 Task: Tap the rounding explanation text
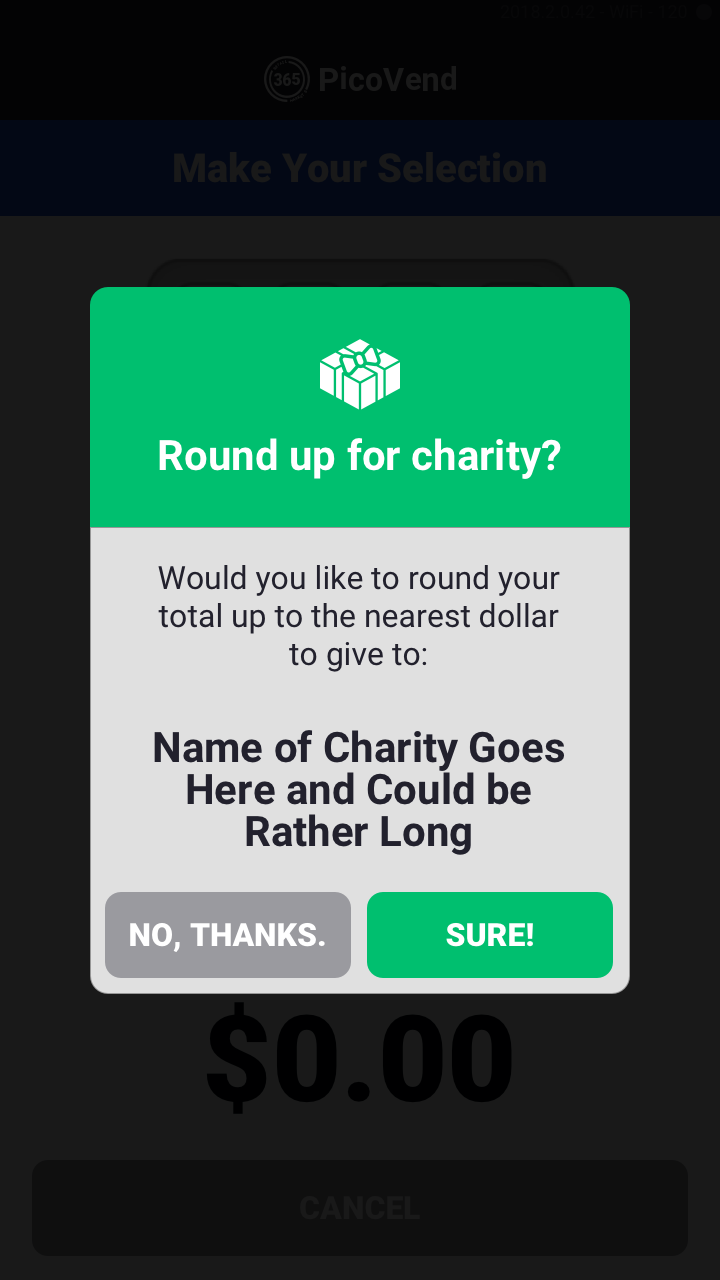pos(358,615)
